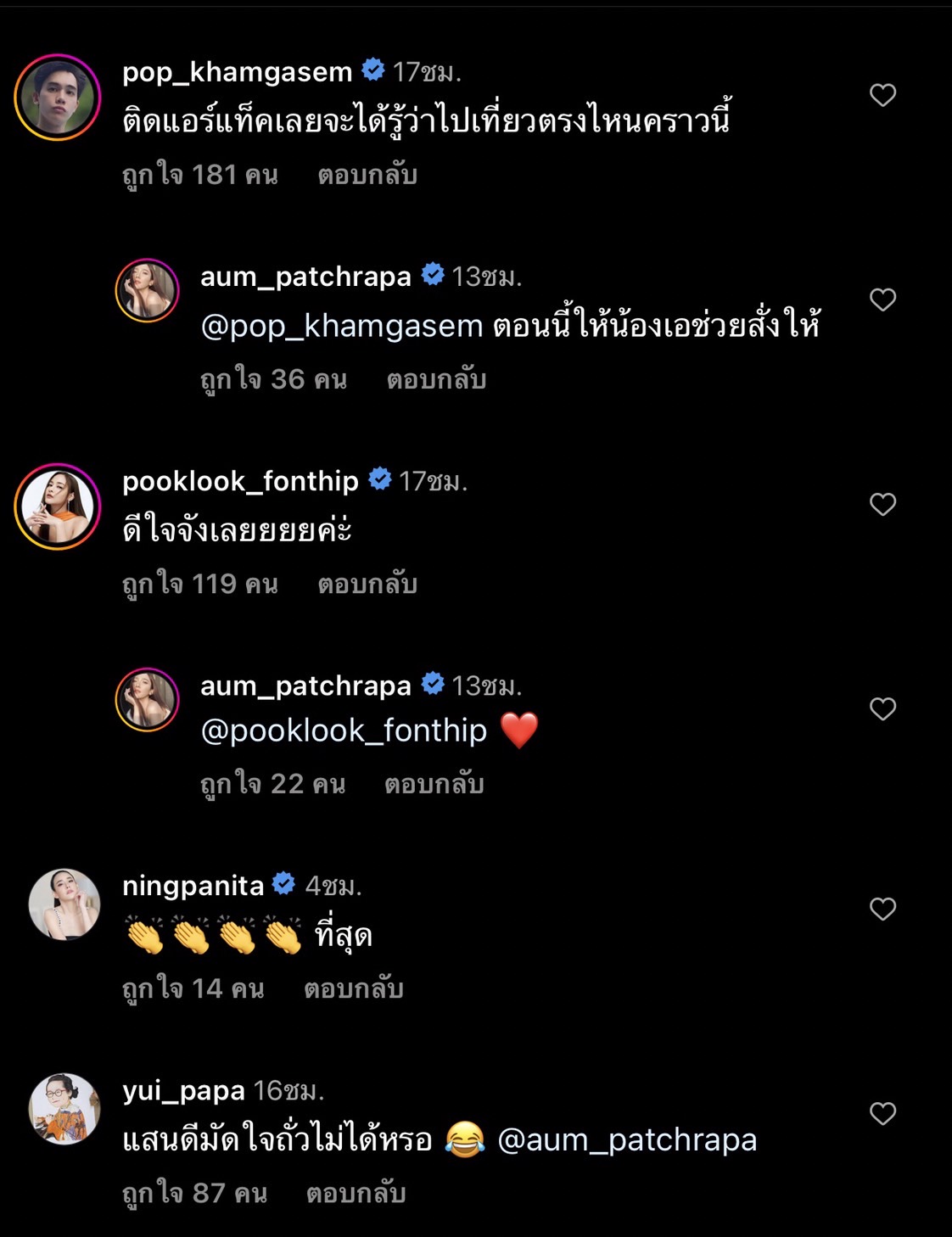Click the verified badge beside ningpanita

pyautogui.click(x=283, y=885)
